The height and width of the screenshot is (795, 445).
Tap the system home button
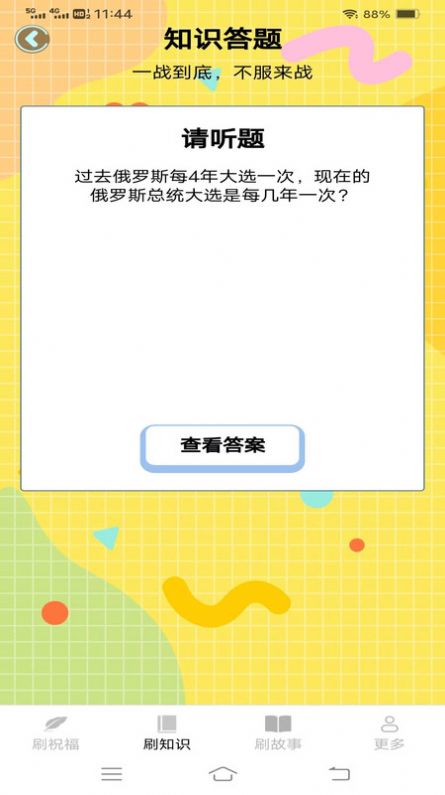coord(223,774)
